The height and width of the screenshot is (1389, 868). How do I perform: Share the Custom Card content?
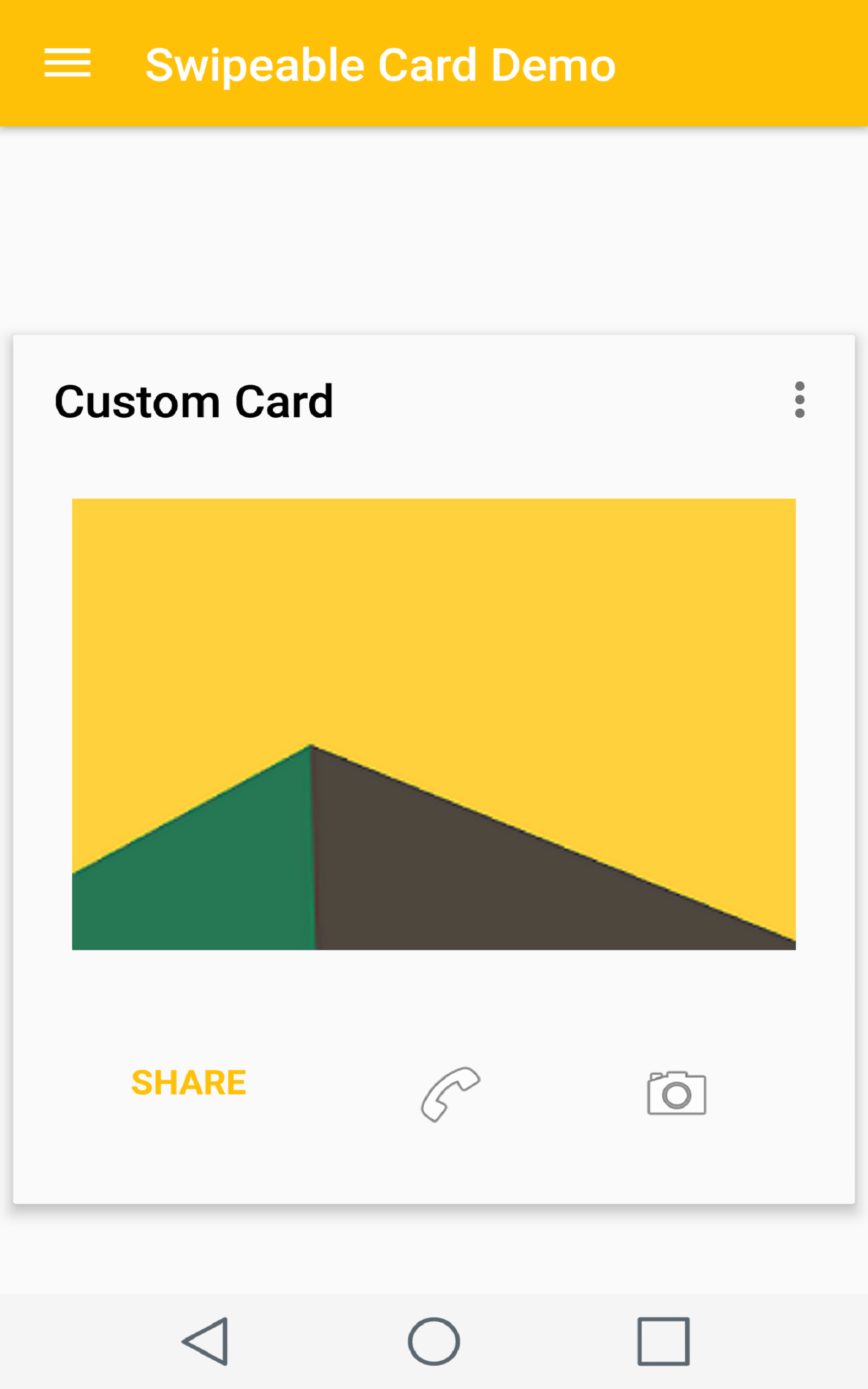188,1082
